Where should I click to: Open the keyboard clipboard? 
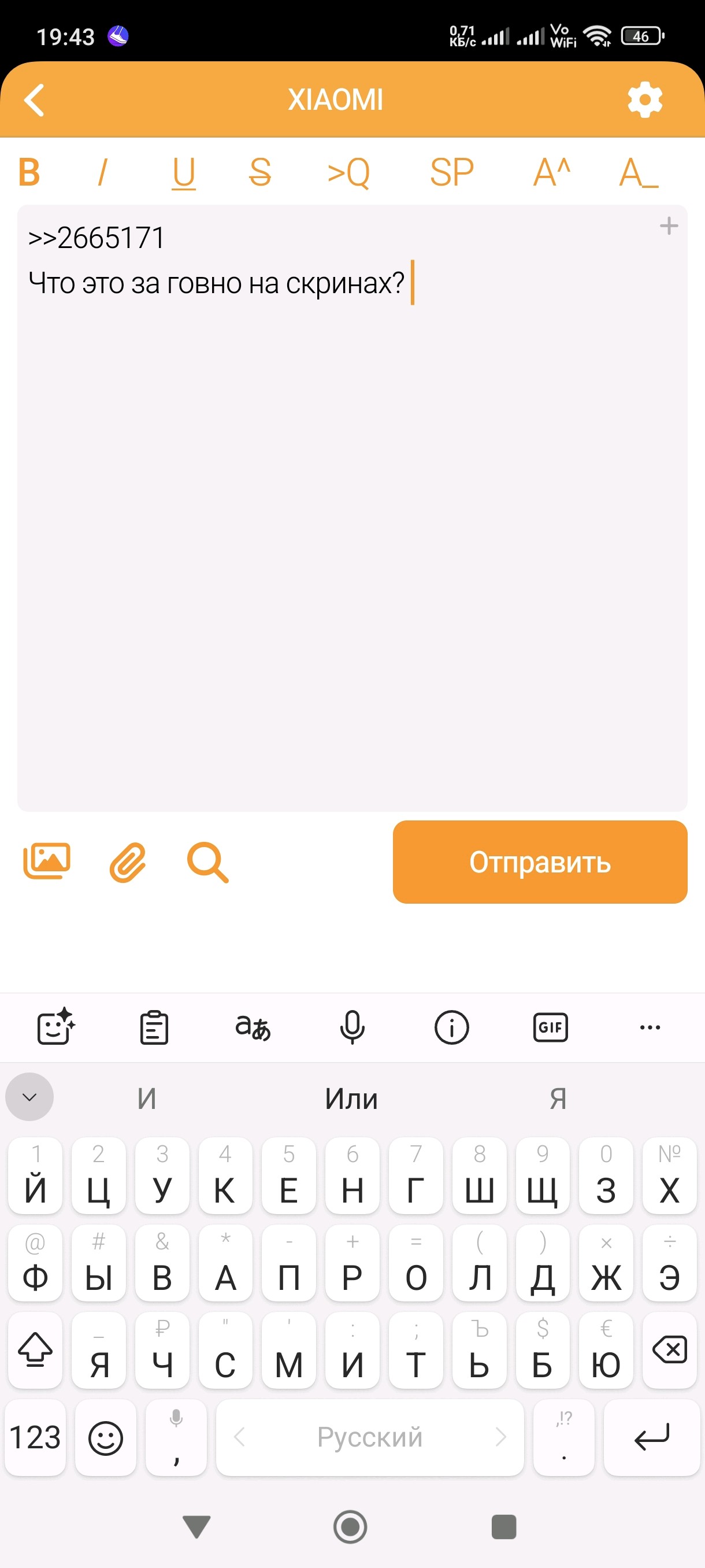click(154, 1027)
